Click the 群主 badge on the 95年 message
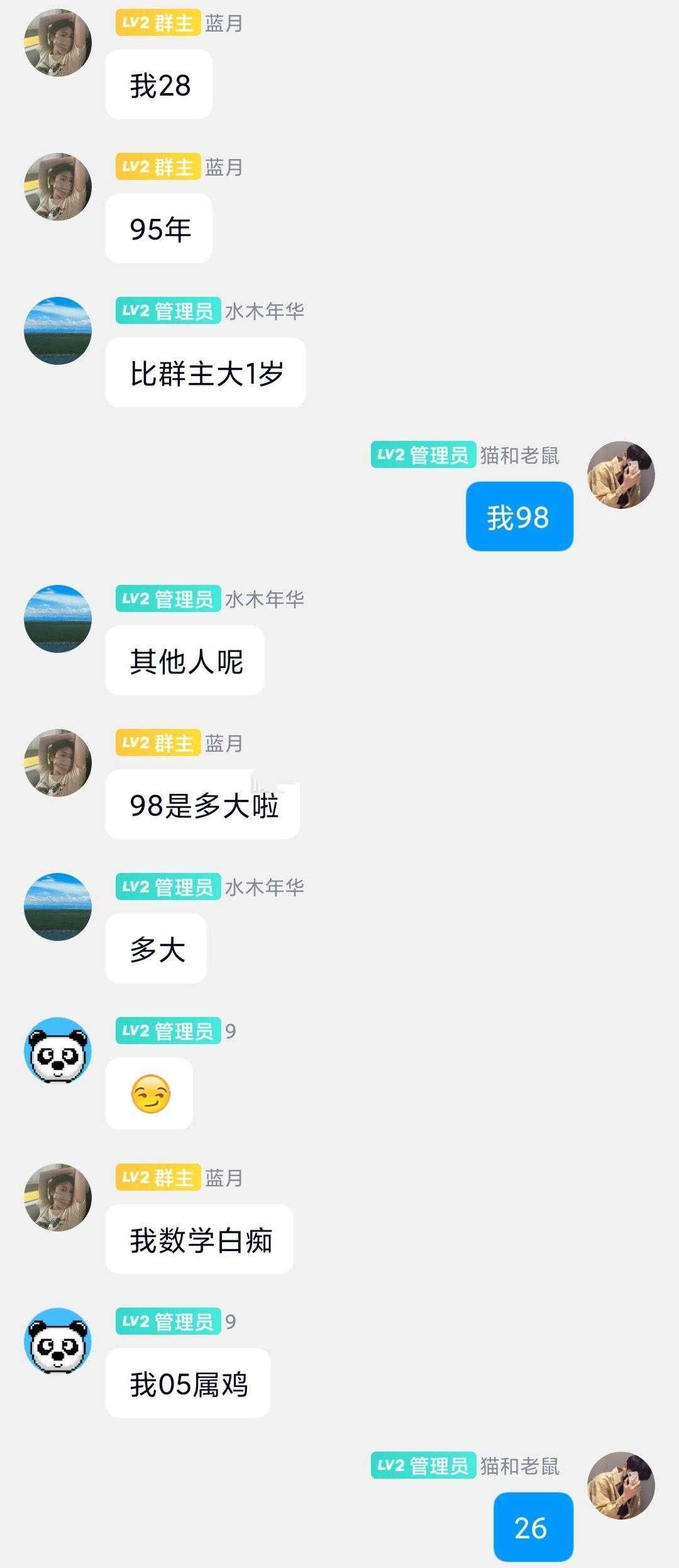The width and height of the screenshot is (679, 1568). point(158,167)
